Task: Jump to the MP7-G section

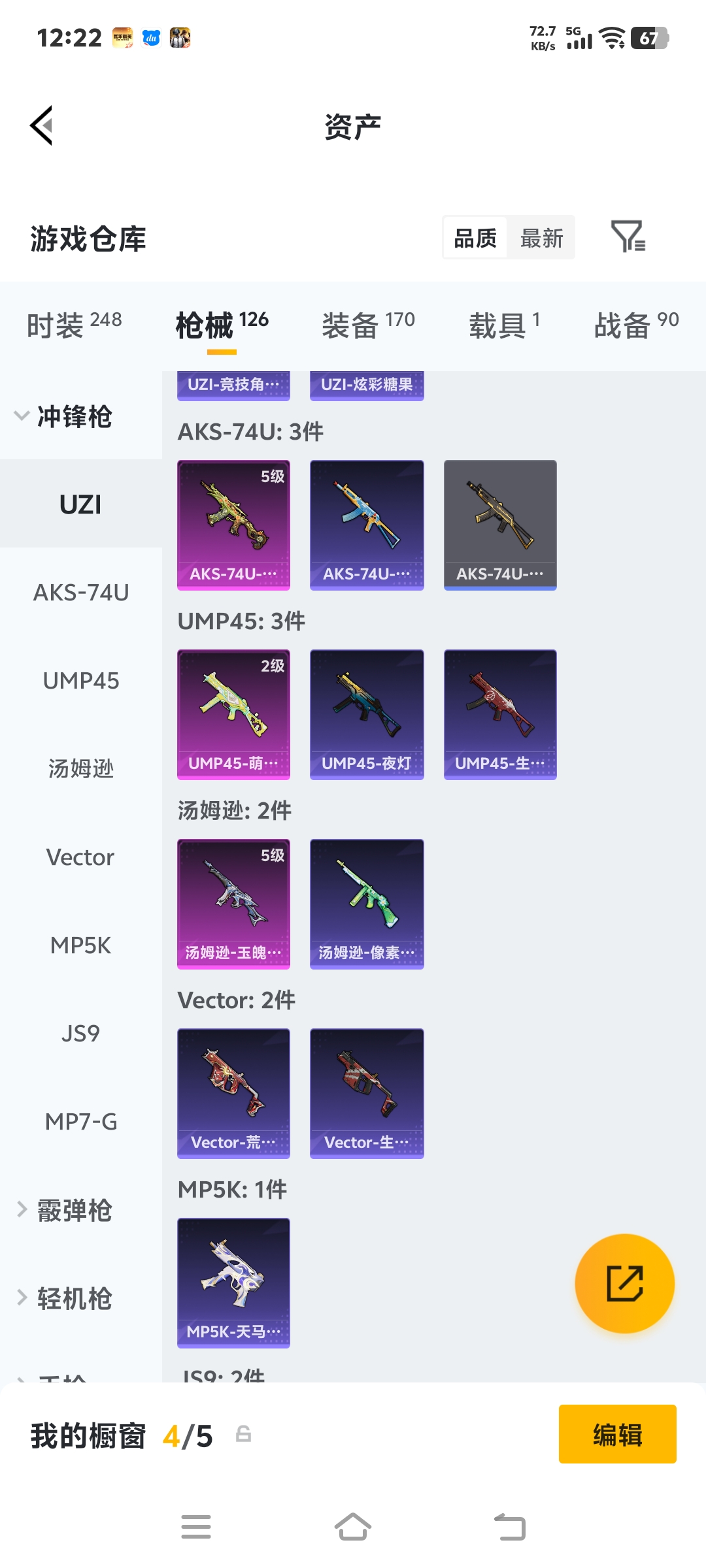Action: point(81,1122)
